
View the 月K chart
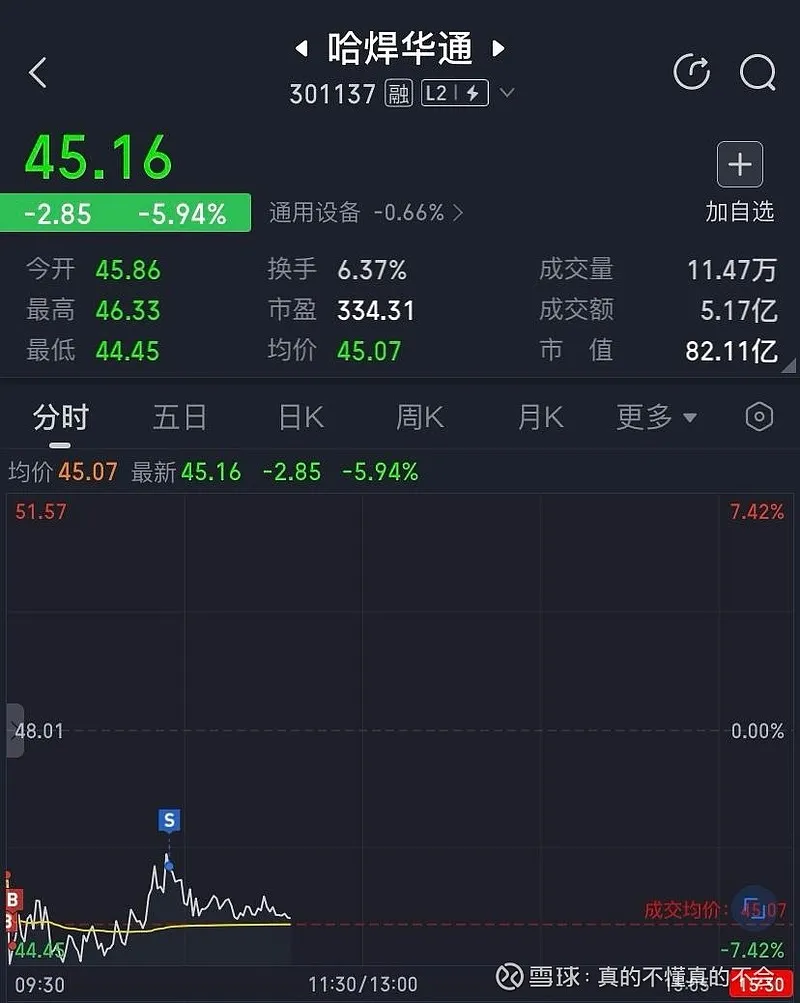point(540,417)
